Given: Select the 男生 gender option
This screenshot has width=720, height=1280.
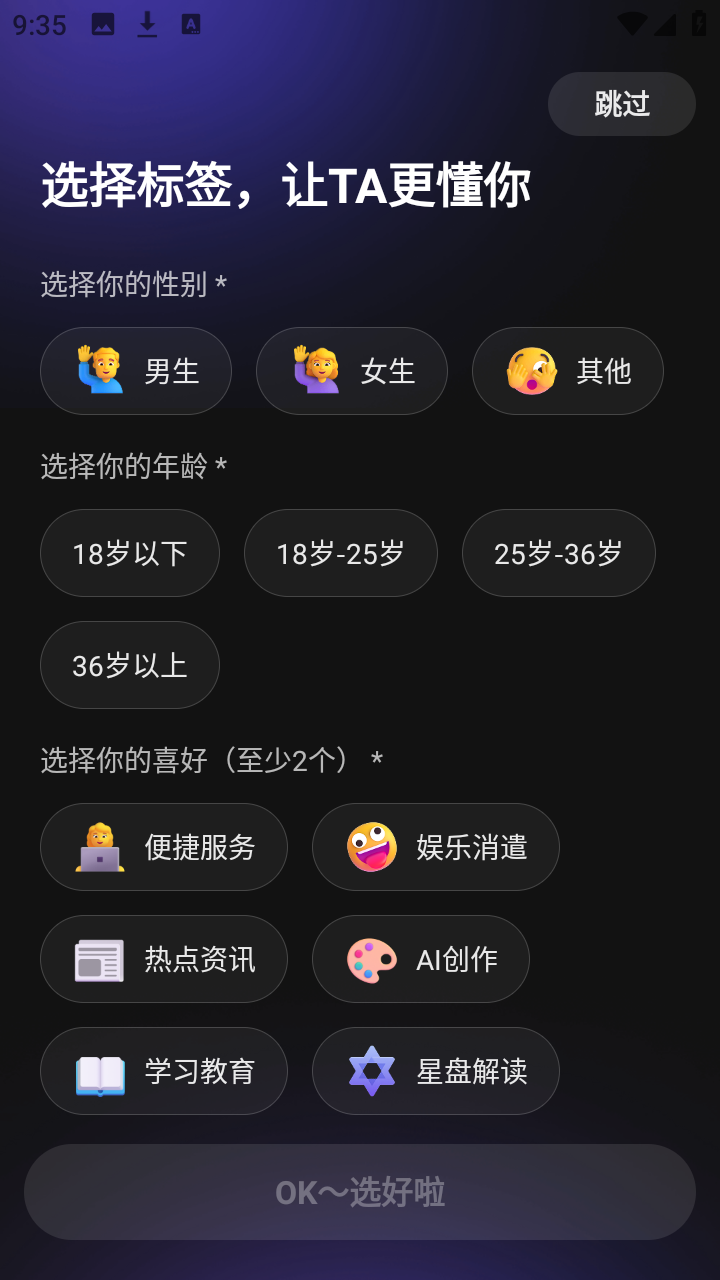Looking at the screenshot, I should click(135, 370).
